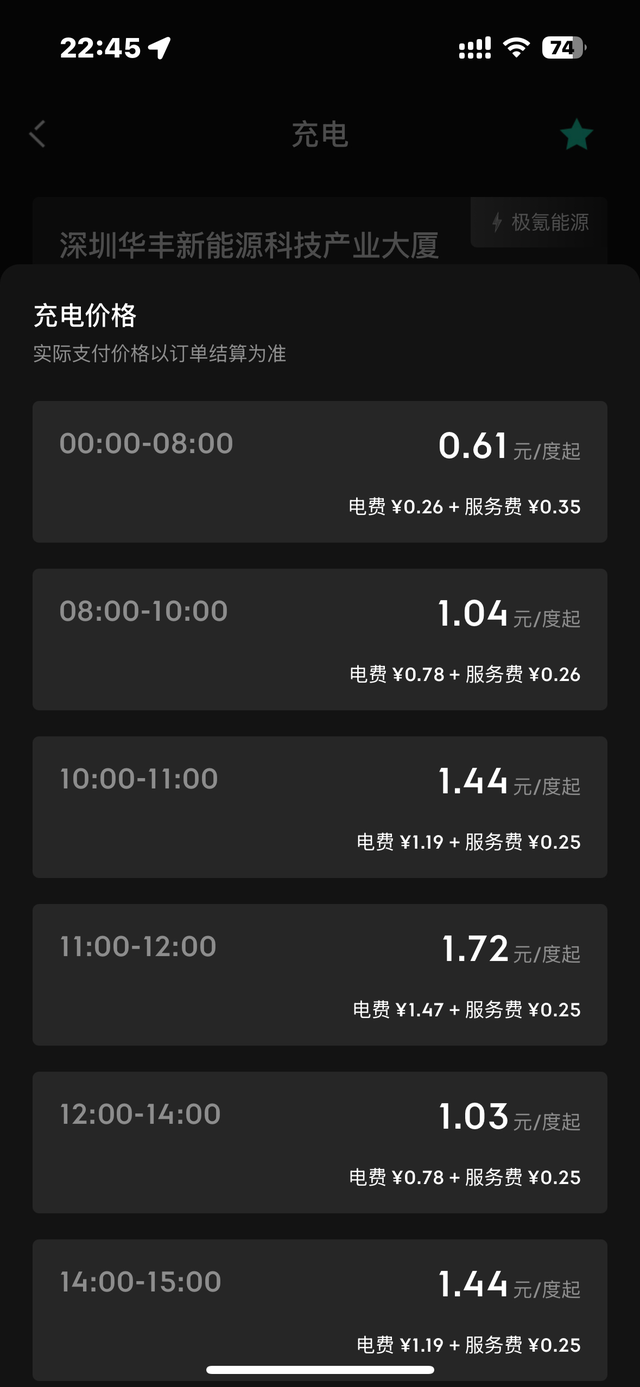The height and width of the screenshot is (1387, 640).
Task: Toggle the favorite star for this station
Action: pos(576,134)
